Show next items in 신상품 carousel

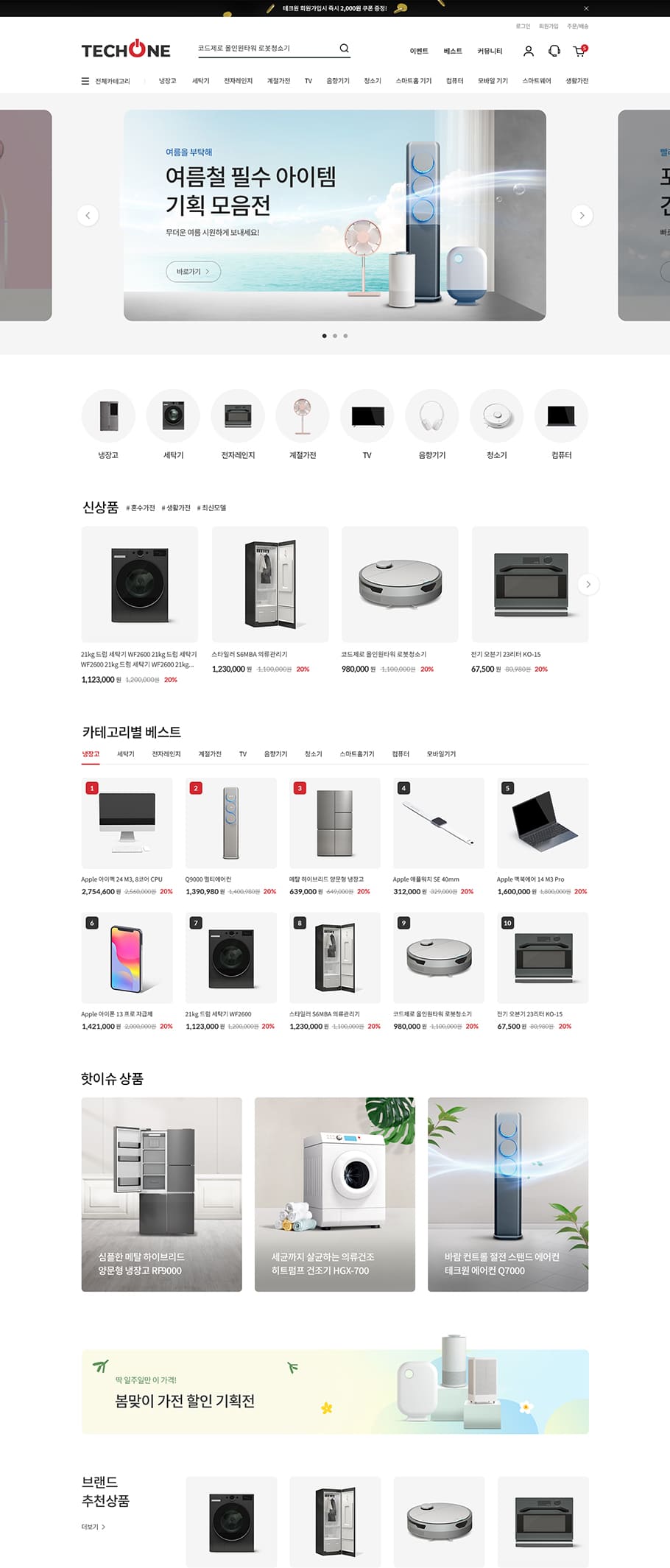coord(588,584)
